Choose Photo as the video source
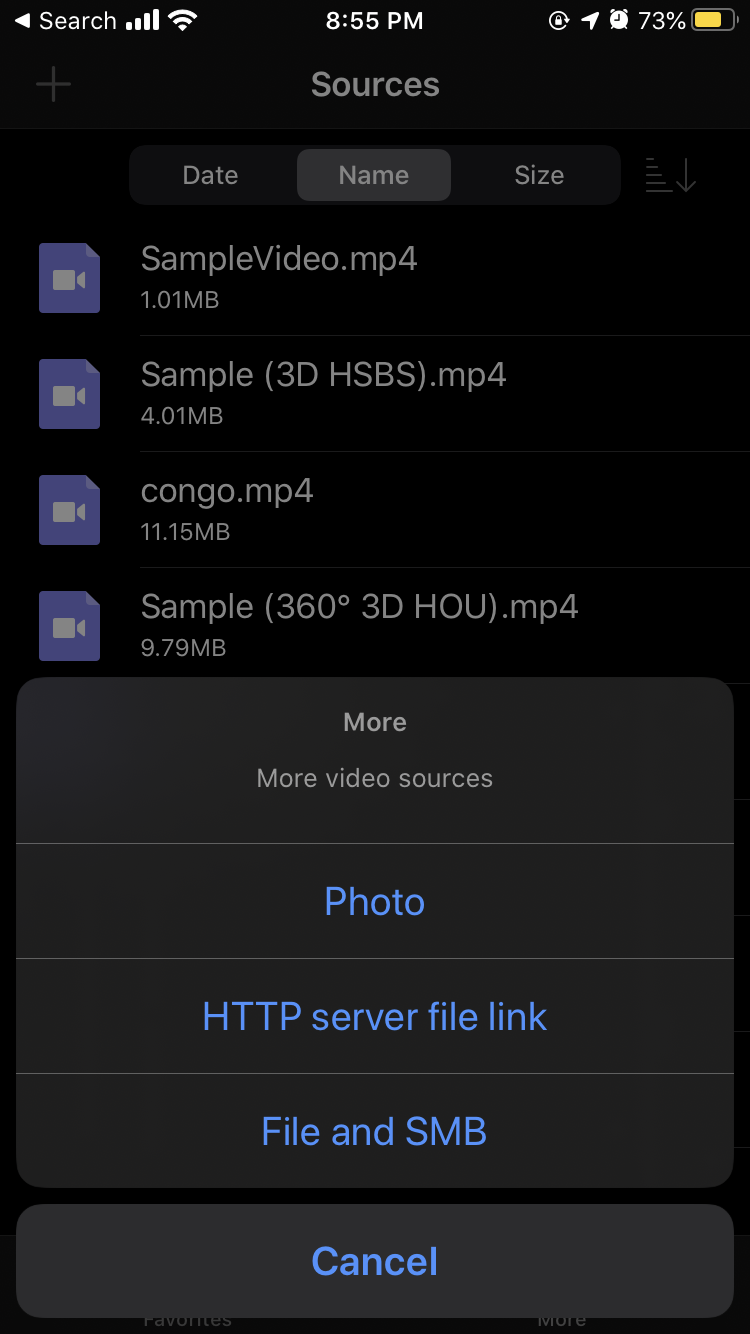Screen dimensions: 750x1334 pyautogui.click(x=375, y=901)
